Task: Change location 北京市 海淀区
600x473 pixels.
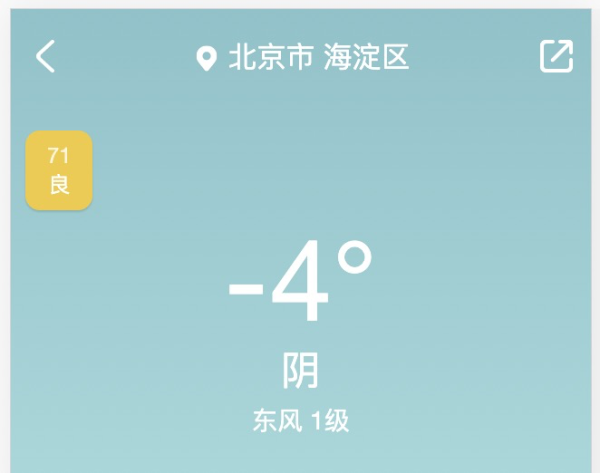Action: (304, 58)
